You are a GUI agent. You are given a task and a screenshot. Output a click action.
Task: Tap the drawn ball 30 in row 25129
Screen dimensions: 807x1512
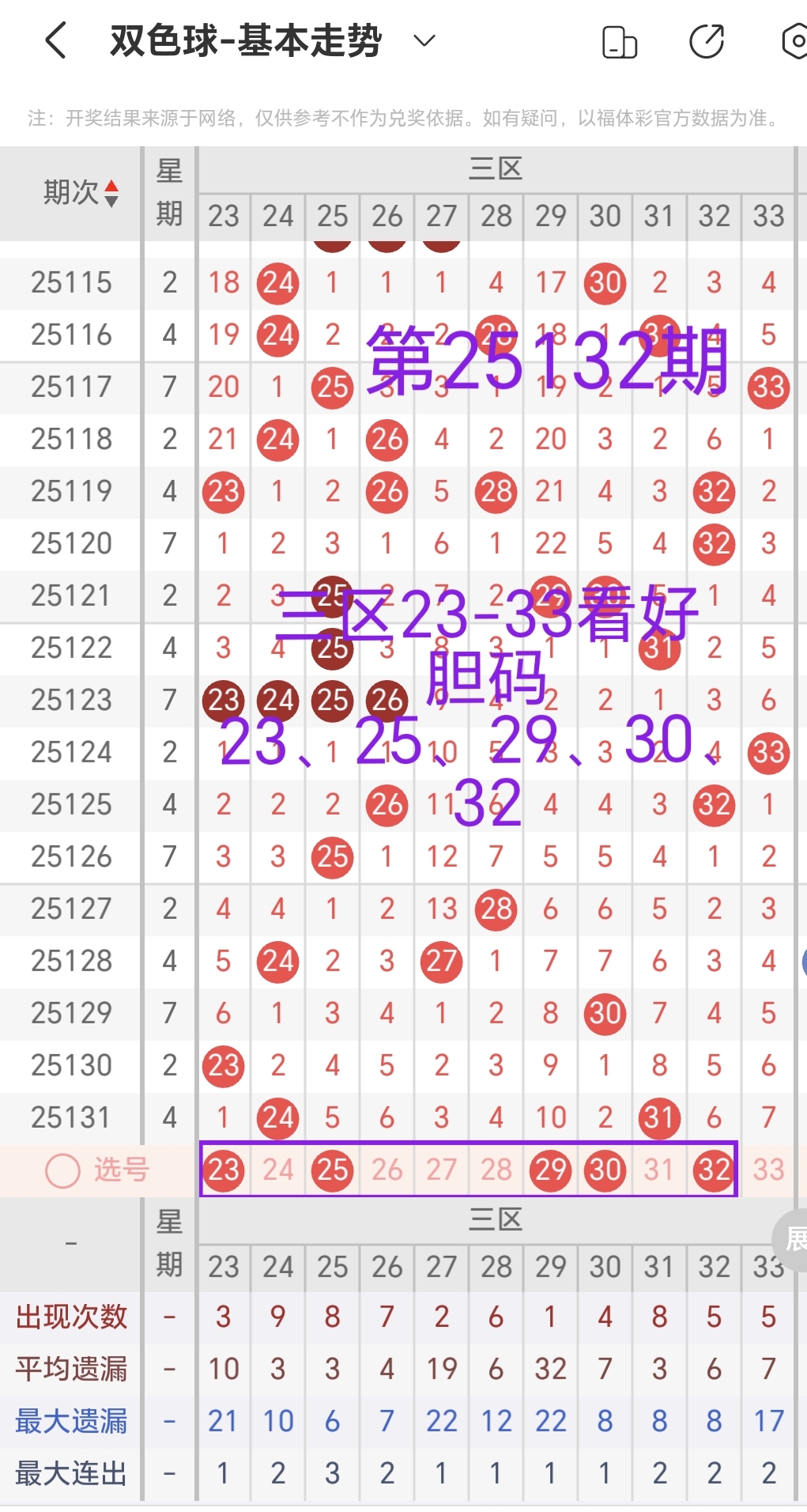[x=605, y=1014]
